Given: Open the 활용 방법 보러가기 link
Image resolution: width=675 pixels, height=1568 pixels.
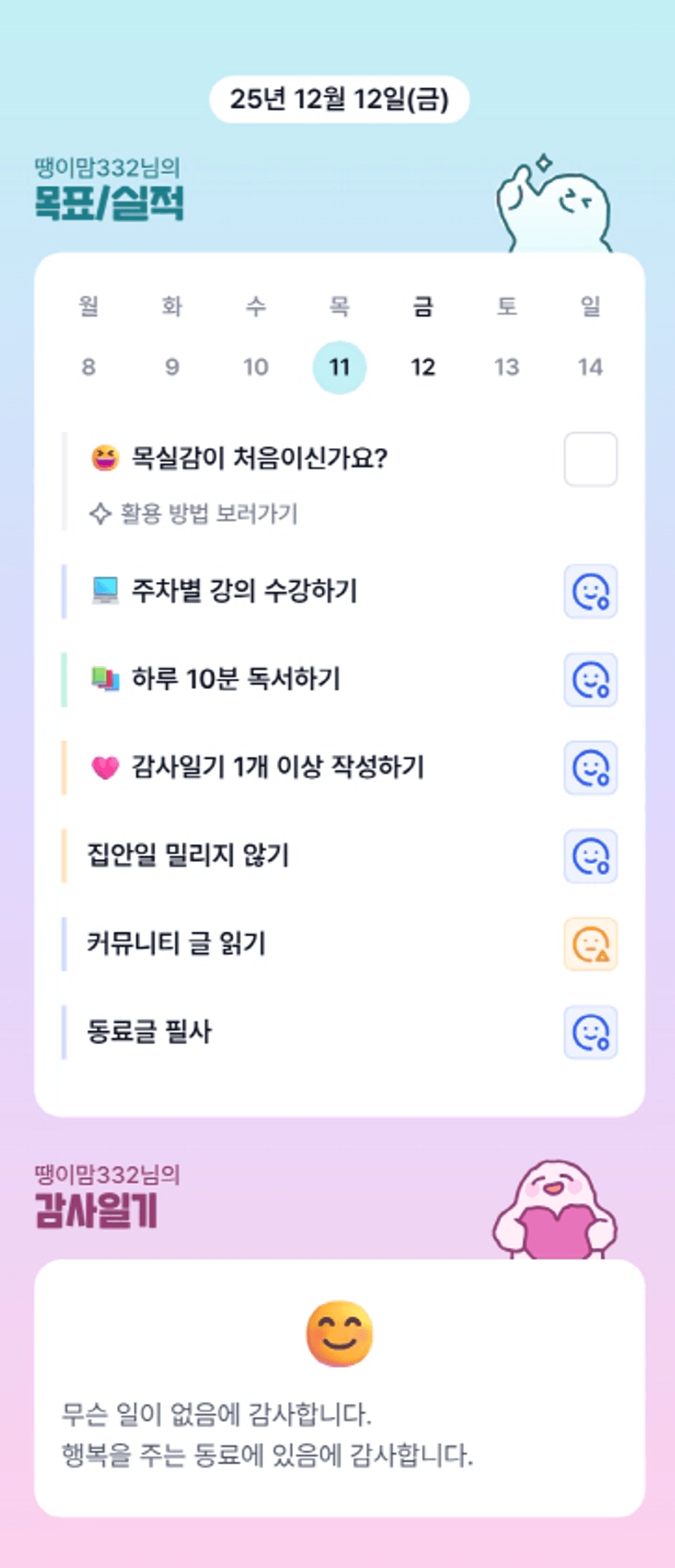Looking at the screenshot, I should pos(194,514).
